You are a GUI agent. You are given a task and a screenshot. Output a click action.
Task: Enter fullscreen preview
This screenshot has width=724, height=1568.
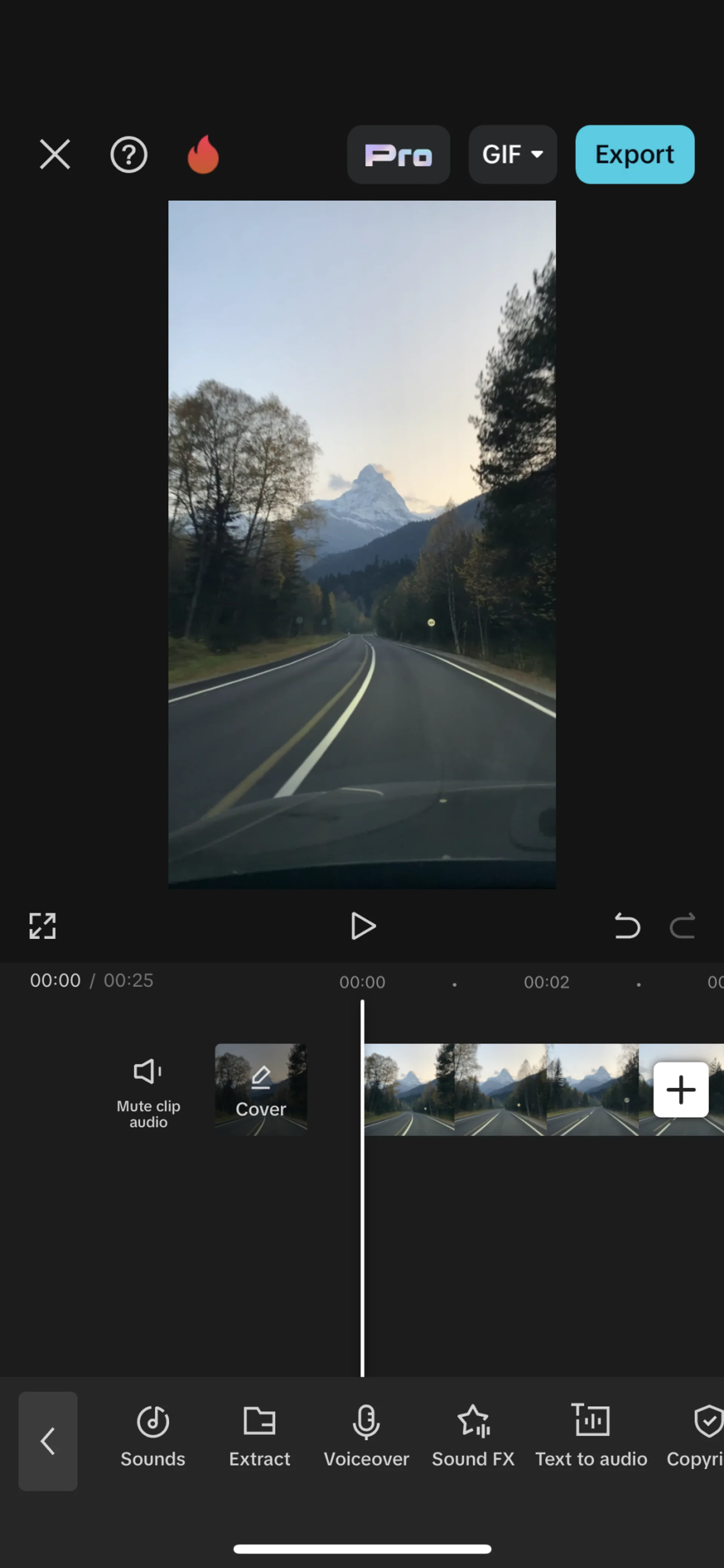[43, 926]
